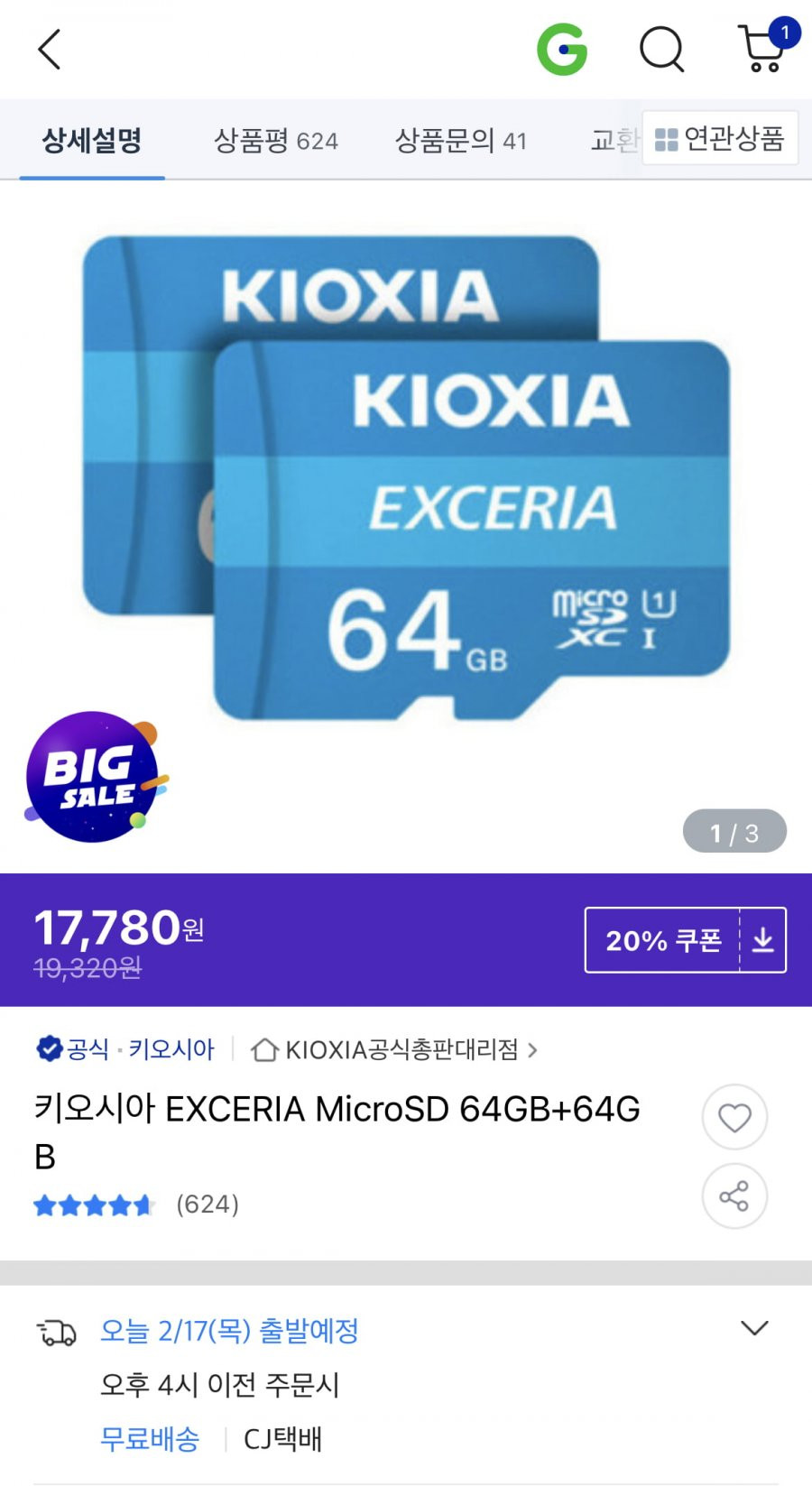Viewport: 812px width, 1486px height.
Task: Download the 20% 쿠폰
Action: [686, 940]
